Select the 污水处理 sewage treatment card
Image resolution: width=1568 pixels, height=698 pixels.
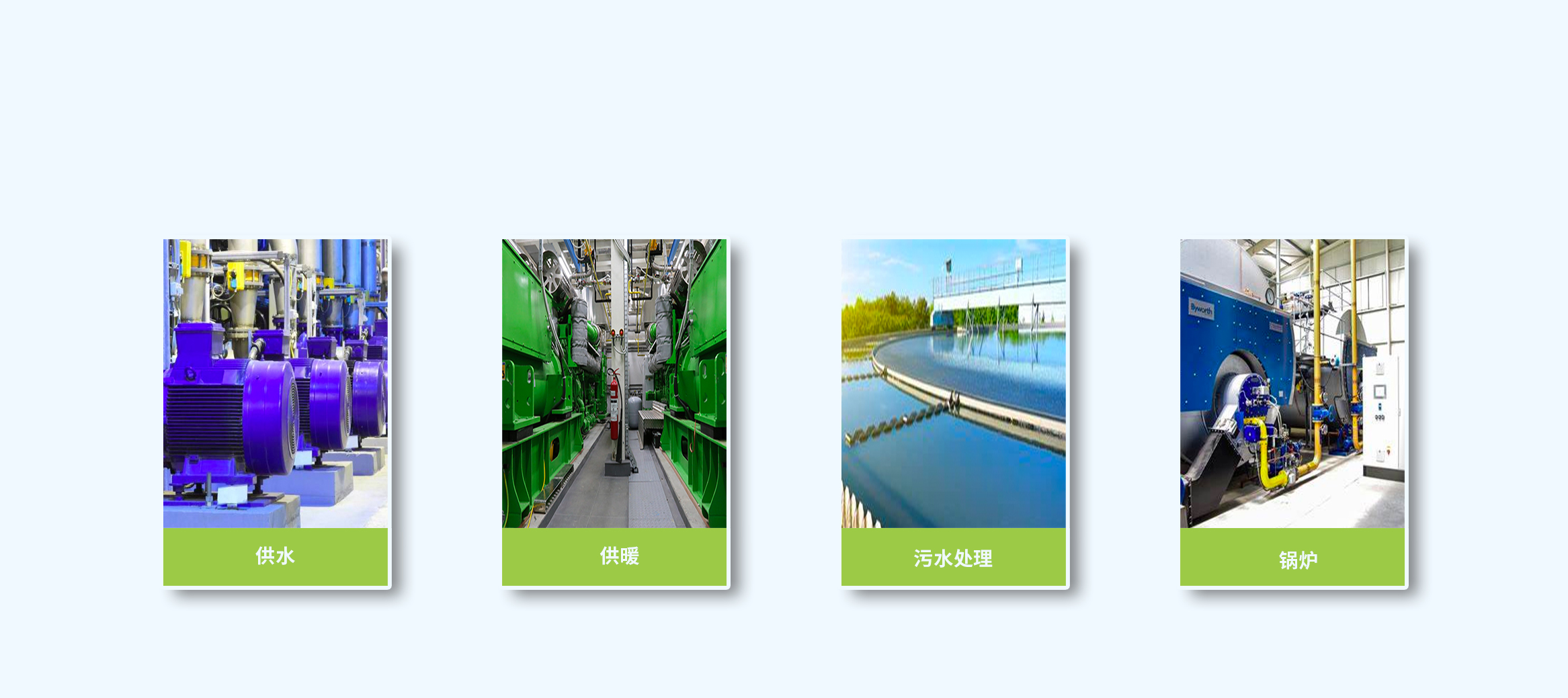coord(953,412)
